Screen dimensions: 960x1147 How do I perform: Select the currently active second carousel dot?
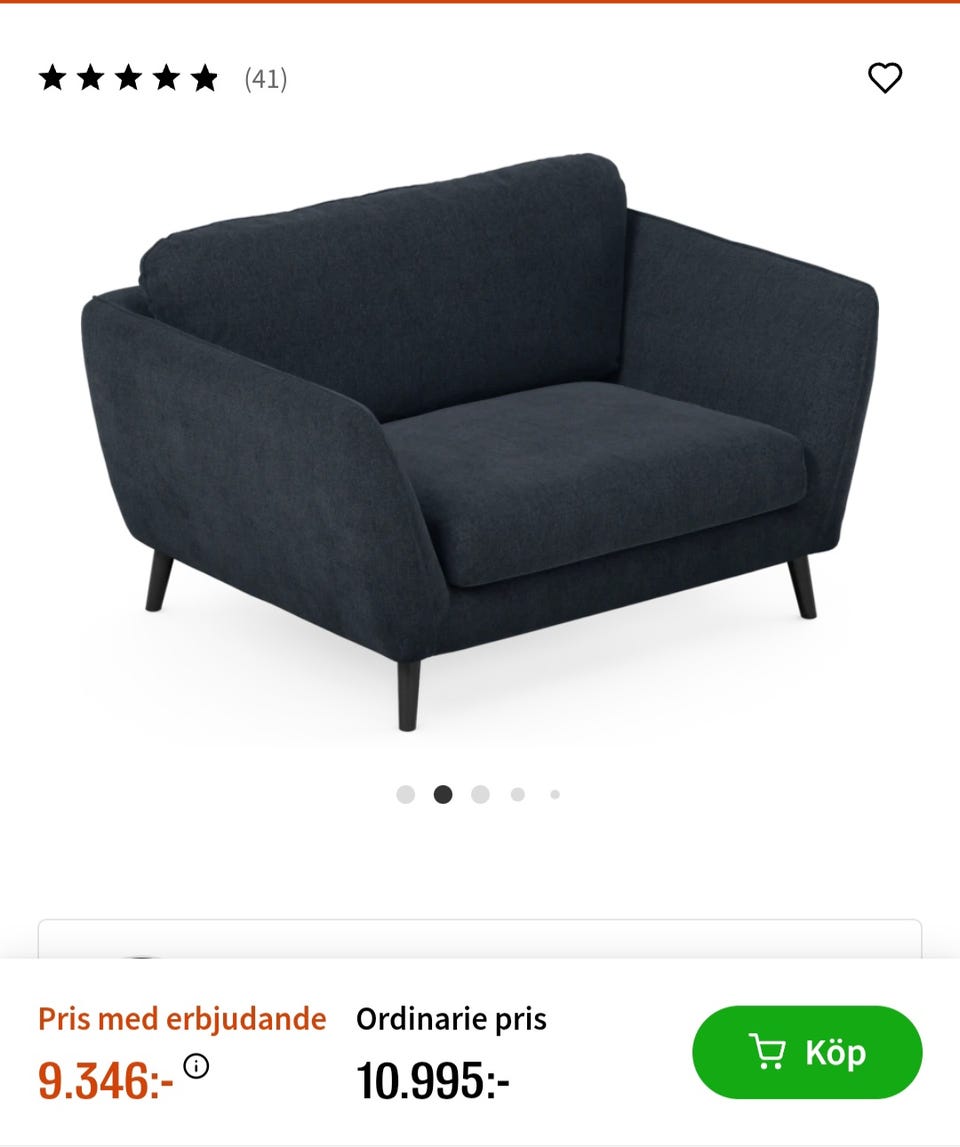(x=443, y=794)
